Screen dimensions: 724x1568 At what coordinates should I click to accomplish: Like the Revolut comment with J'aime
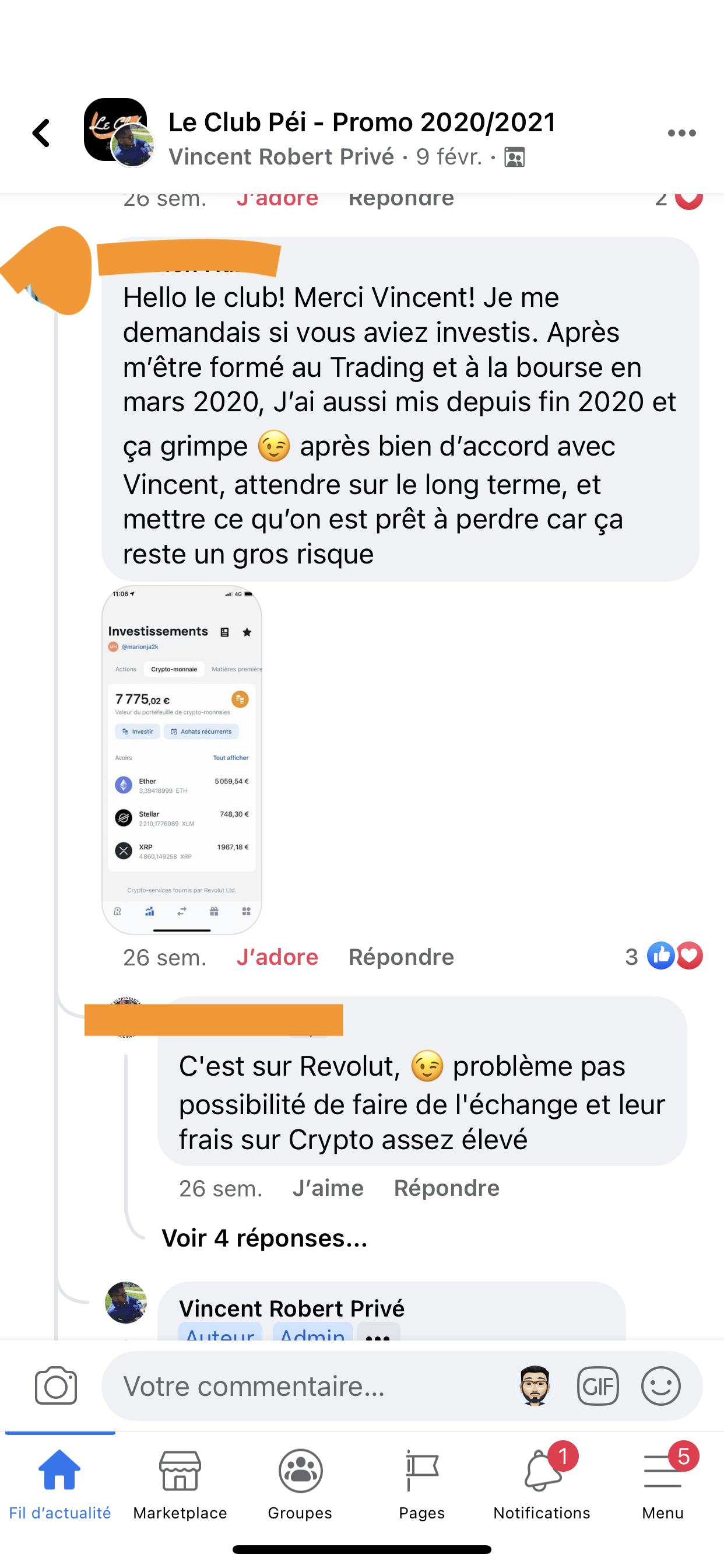(x=328, y=1188)
